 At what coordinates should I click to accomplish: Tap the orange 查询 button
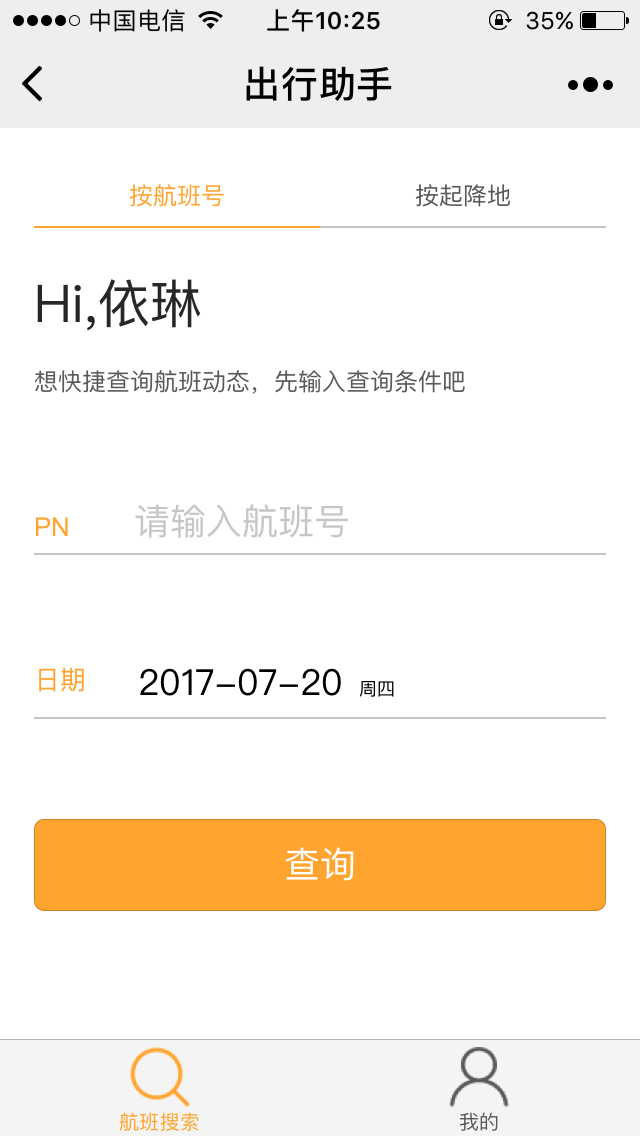320,864
